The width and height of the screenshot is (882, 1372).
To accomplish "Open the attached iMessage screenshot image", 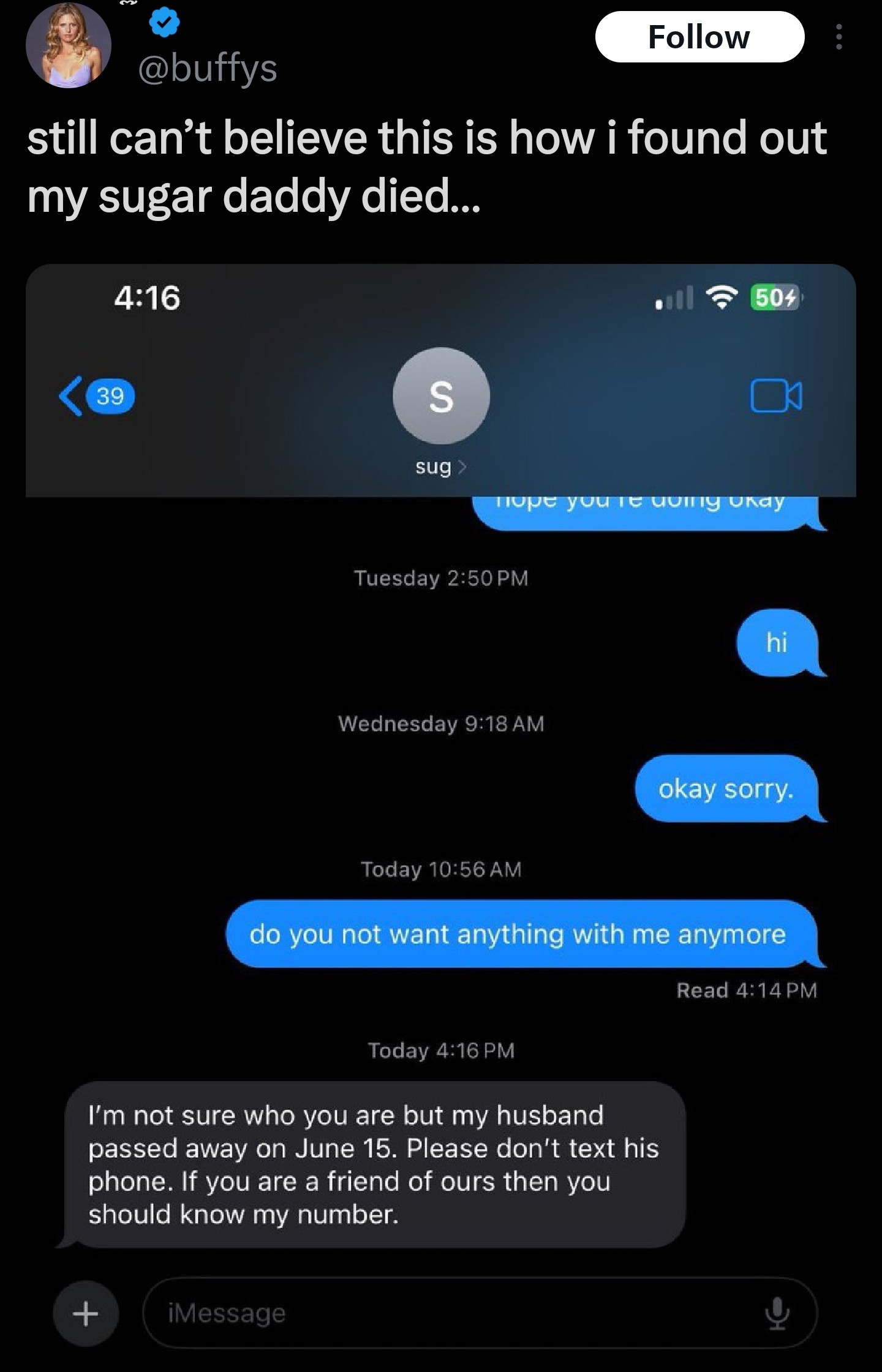I will tap(440, 796).
